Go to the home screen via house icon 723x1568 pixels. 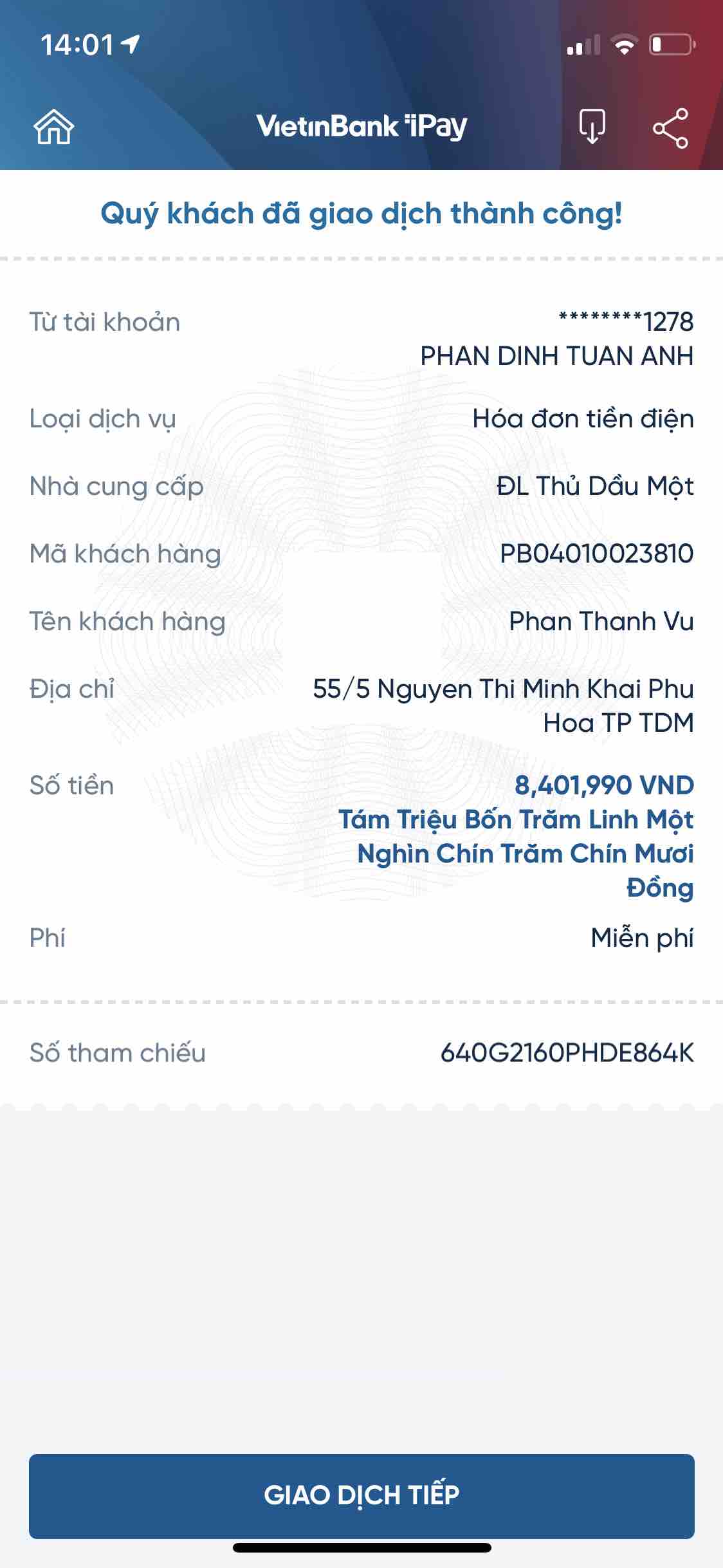click(54, 127)
